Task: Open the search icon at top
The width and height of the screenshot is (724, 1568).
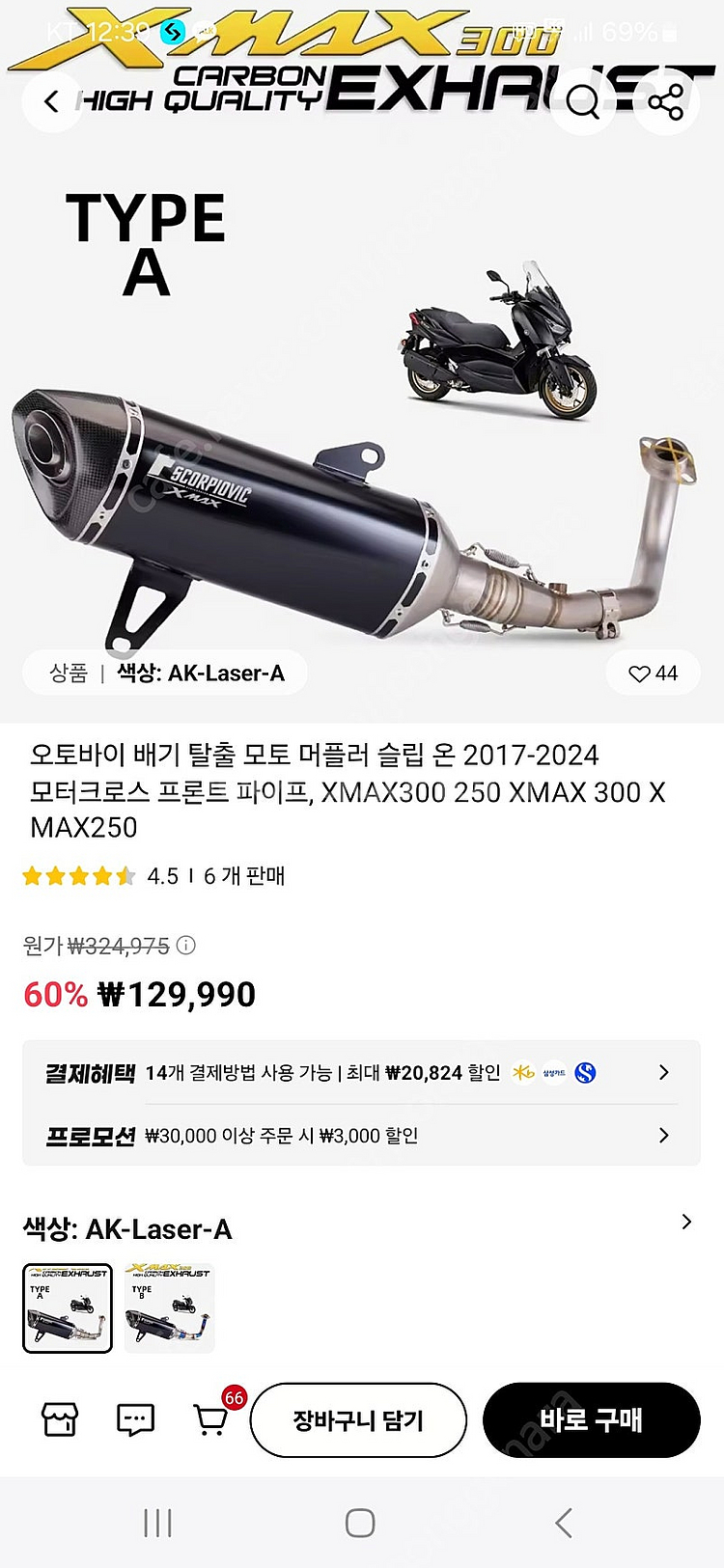Action: tap(583, 102)
